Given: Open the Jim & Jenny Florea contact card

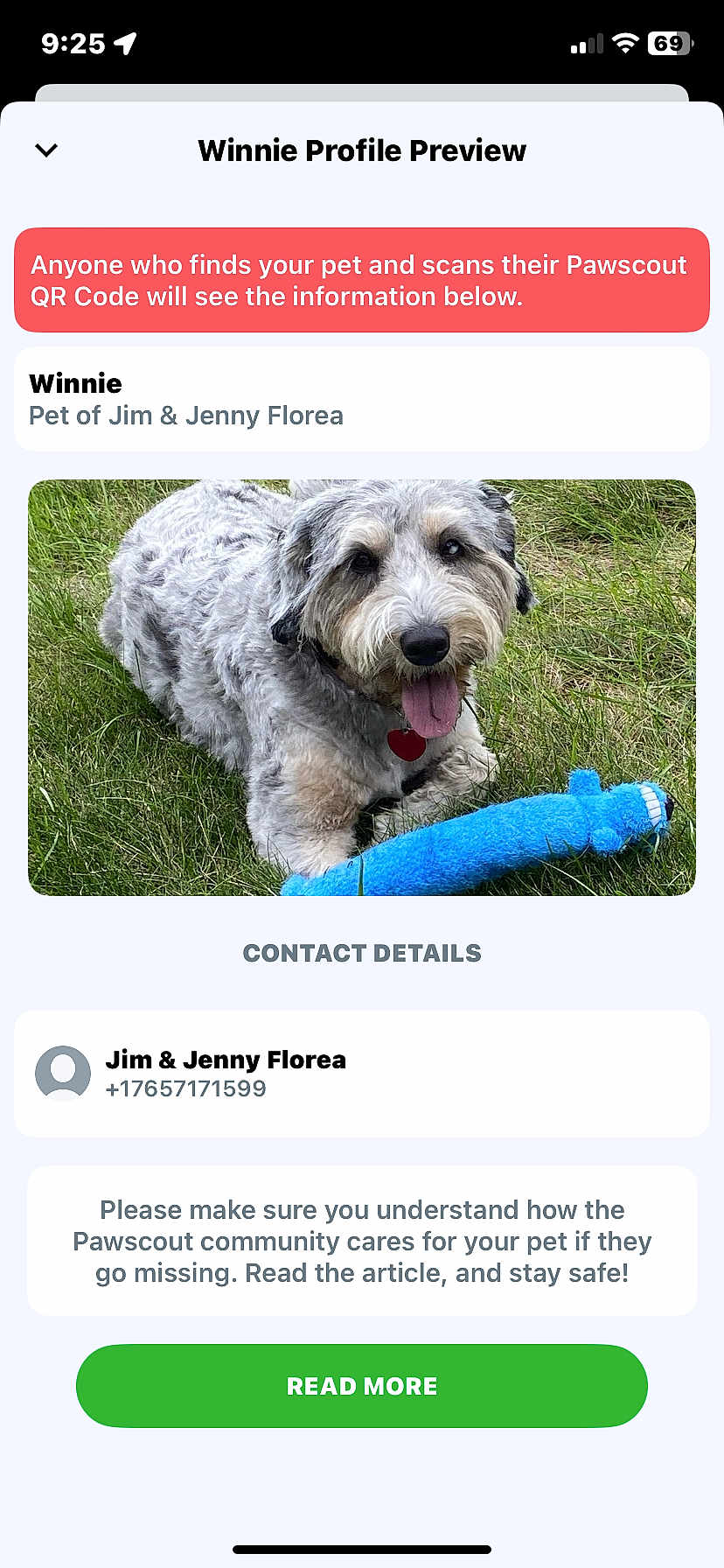Looking at the screenshot, I should click(x=361, y=1073).
